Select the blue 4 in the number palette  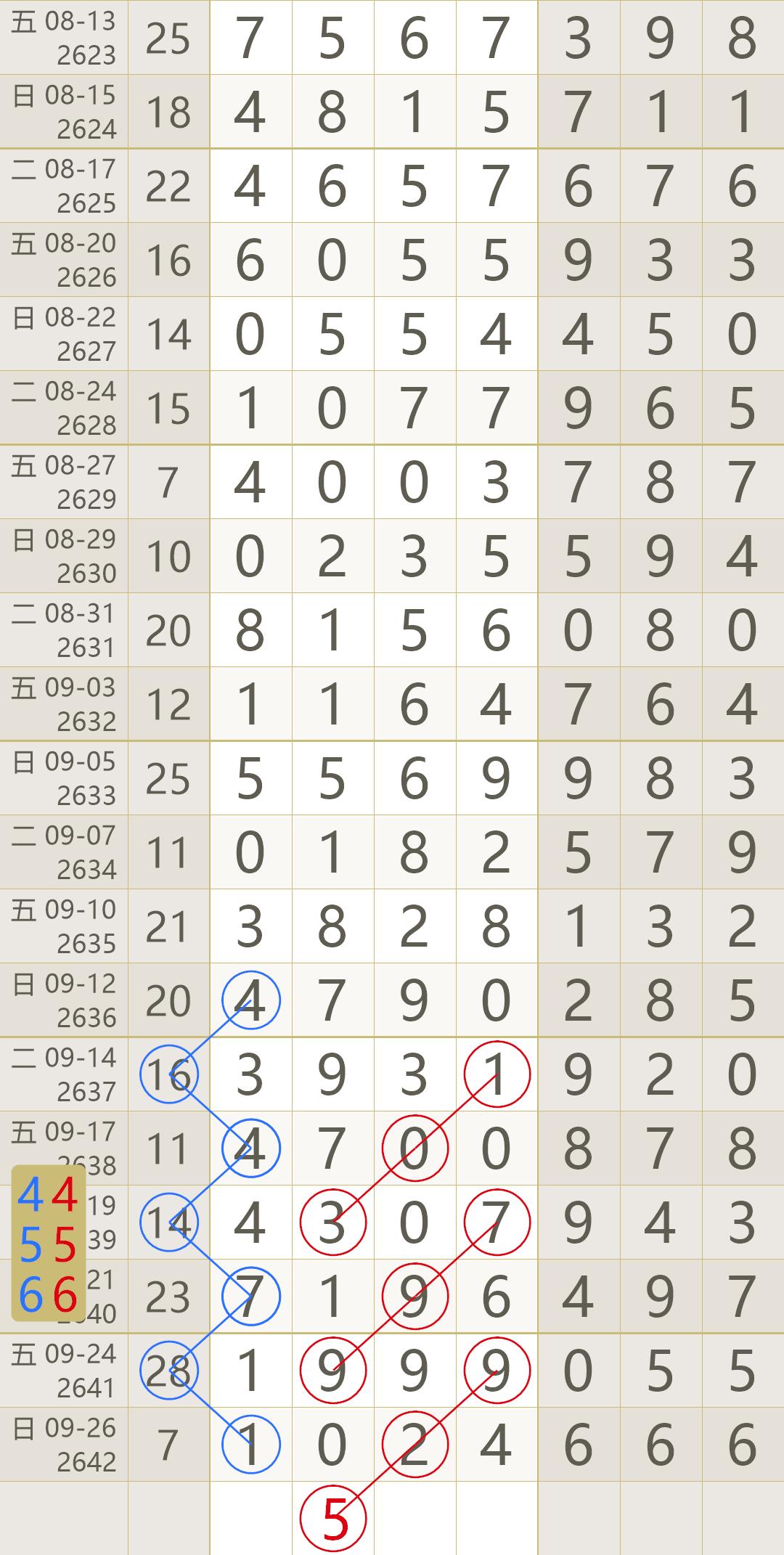pos(30,1196)
